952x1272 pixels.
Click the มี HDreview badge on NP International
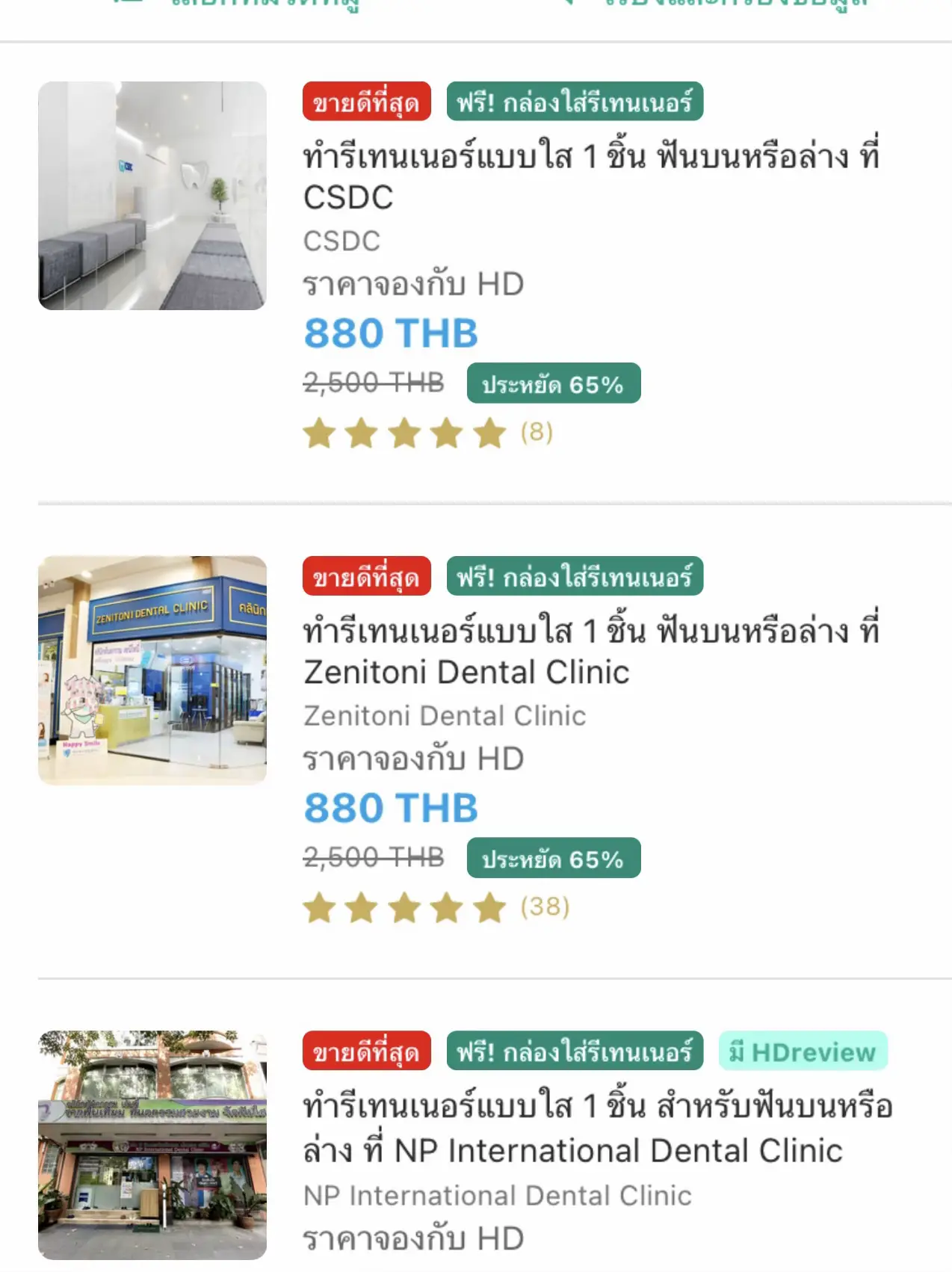(803, 1052)
